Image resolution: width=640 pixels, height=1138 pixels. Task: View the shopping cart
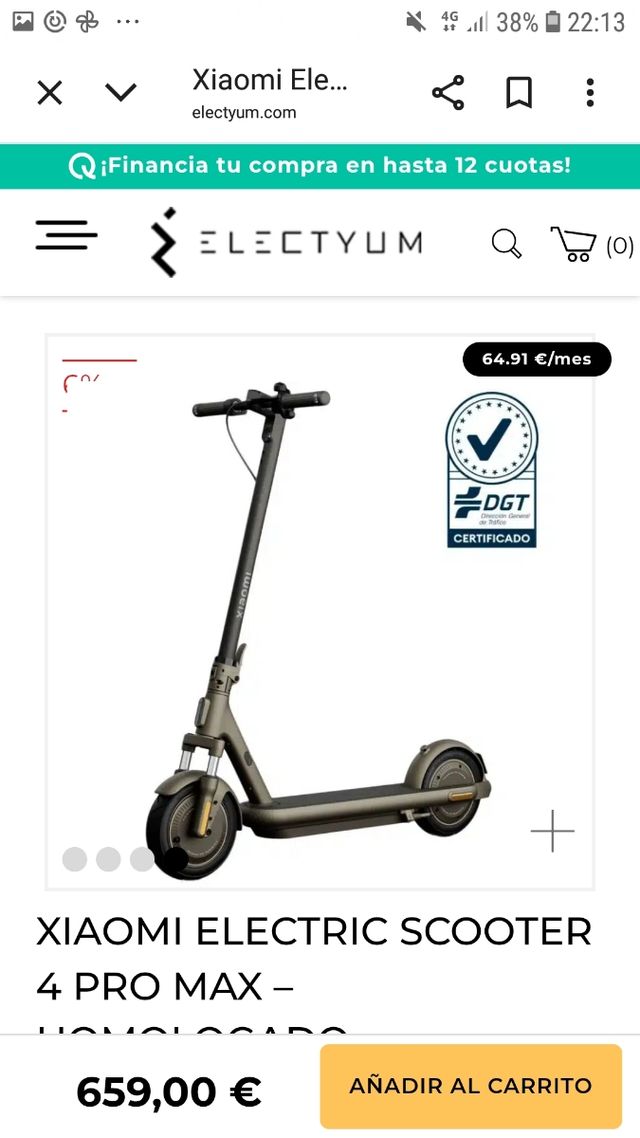591,244
